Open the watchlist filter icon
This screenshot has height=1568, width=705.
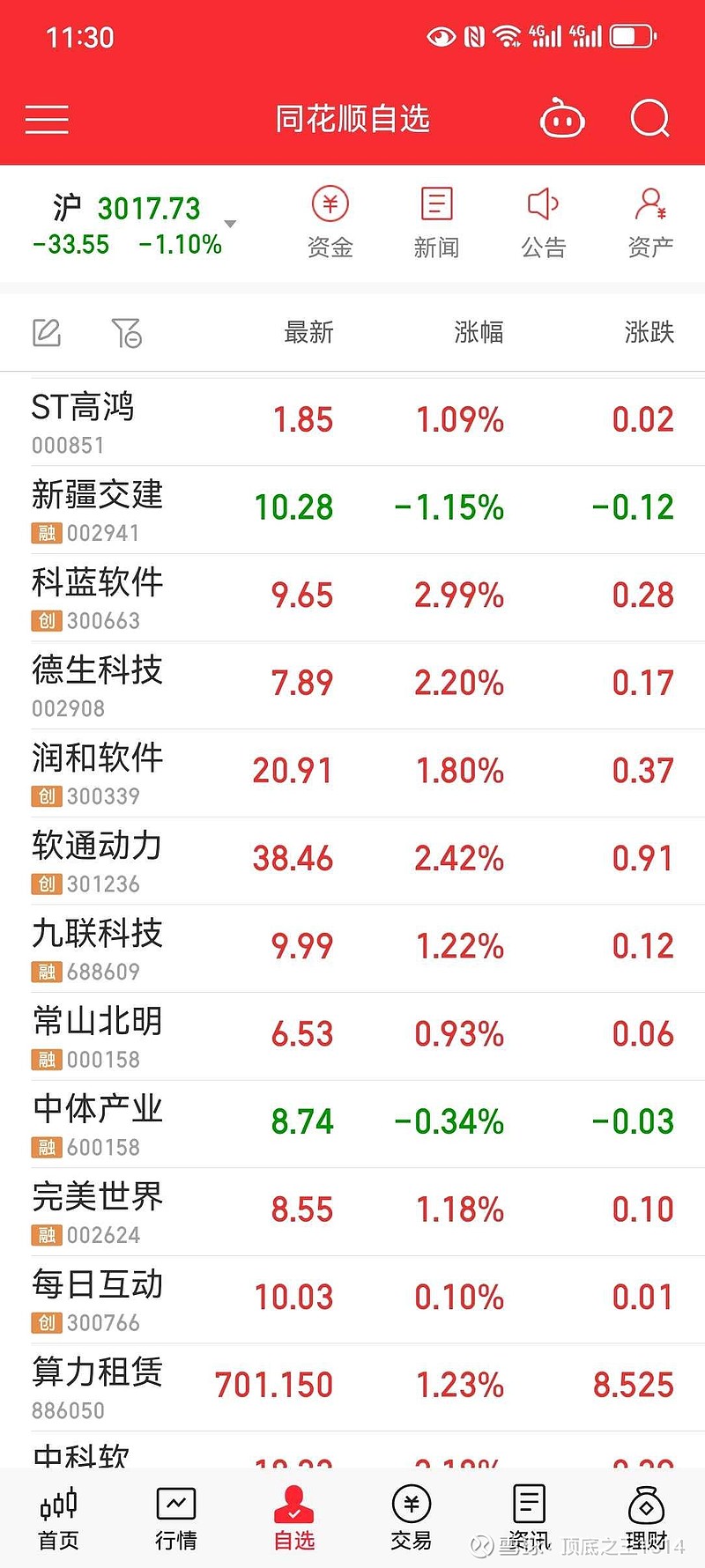coord(127,332)
